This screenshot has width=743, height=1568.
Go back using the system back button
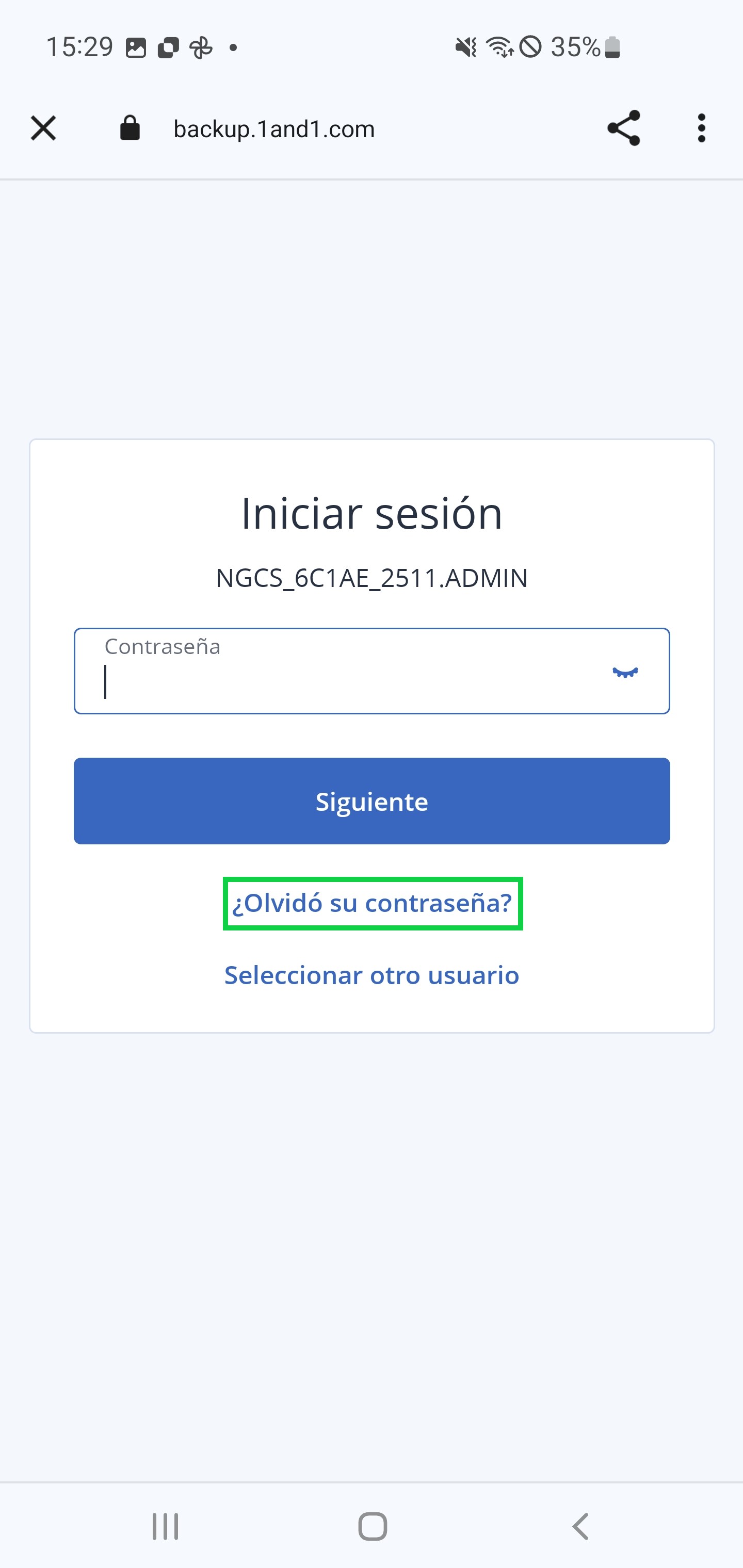click(x=580, y=1527)
